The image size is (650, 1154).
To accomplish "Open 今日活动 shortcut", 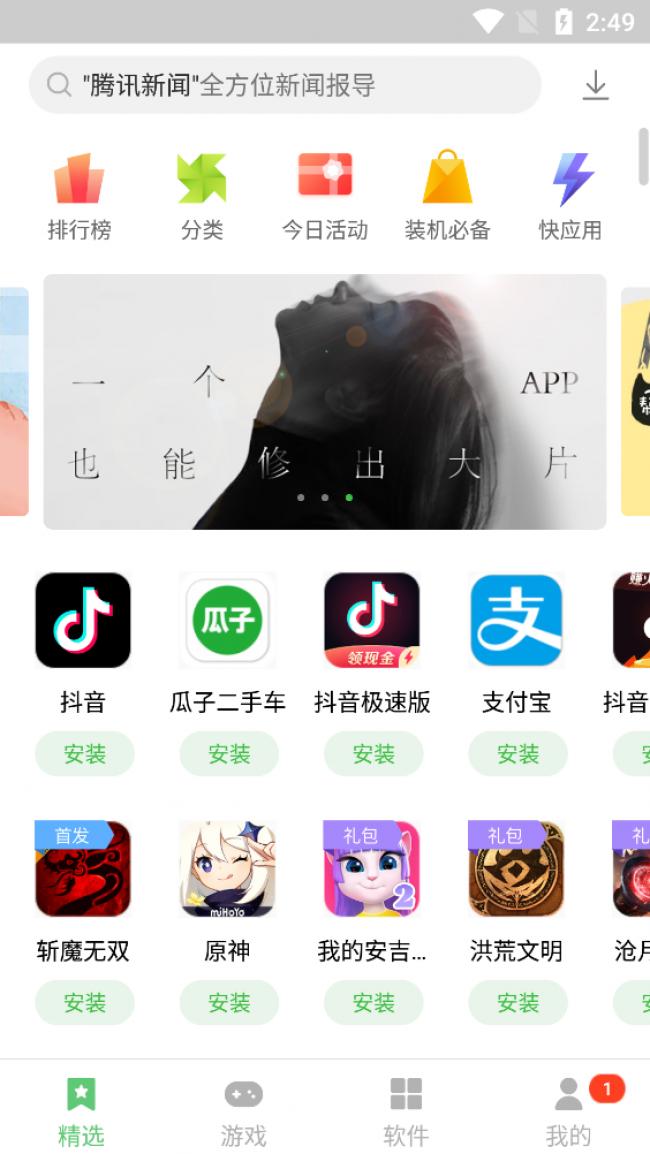I will tap(325, 197).
